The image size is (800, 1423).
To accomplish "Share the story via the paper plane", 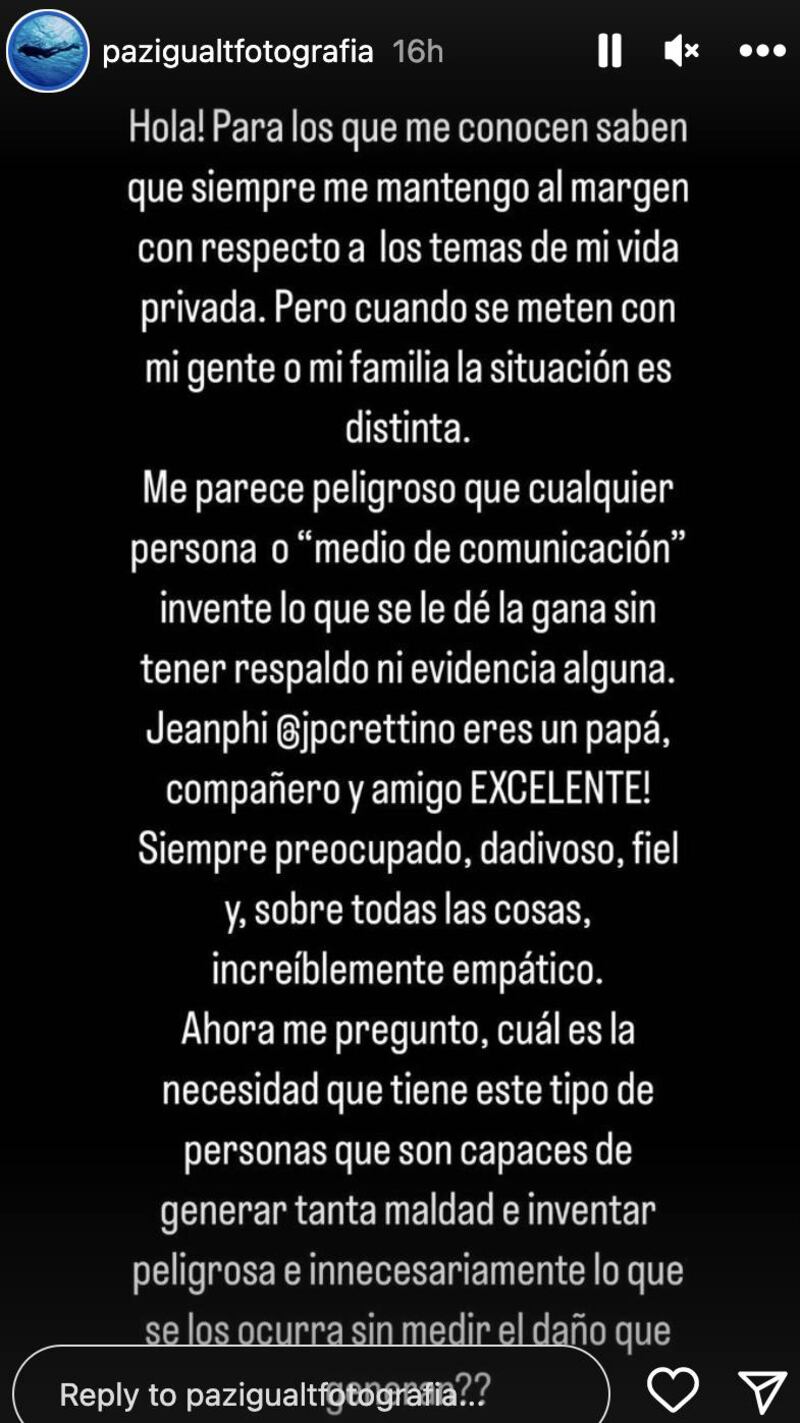I will pos(763,1391).
